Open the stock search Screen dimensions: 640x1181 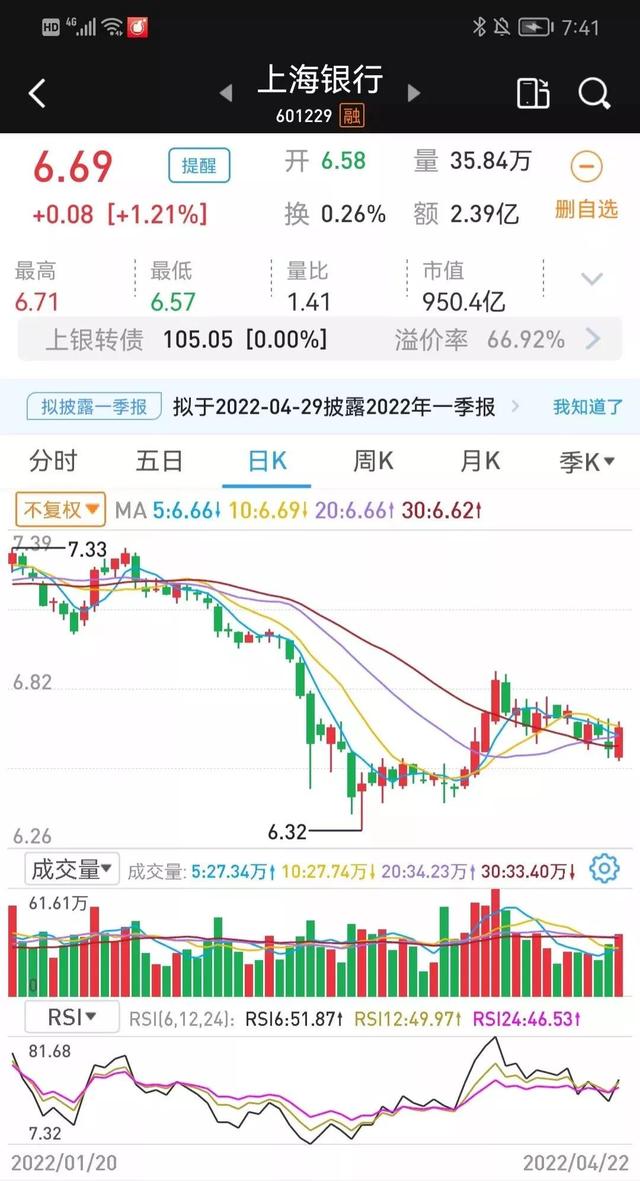[x=594, y=93]
